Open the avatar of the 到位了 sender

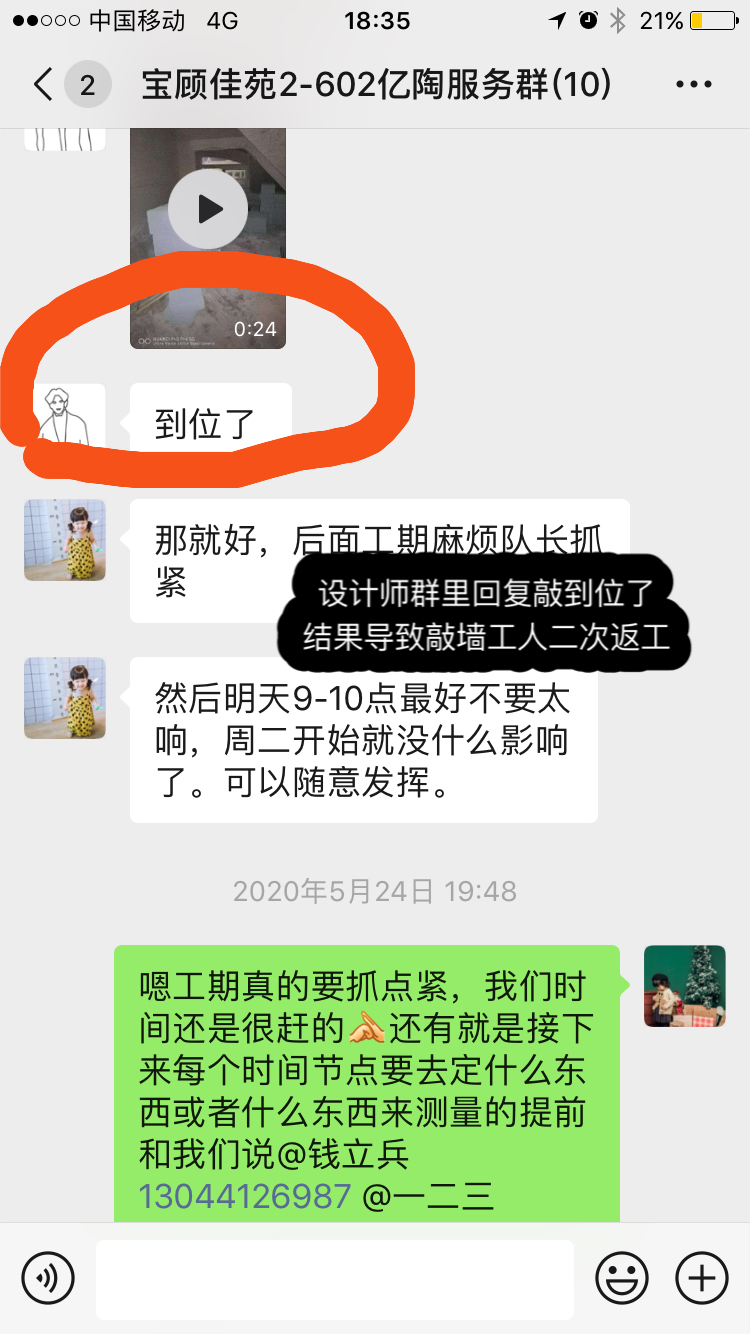click(65, 415)
